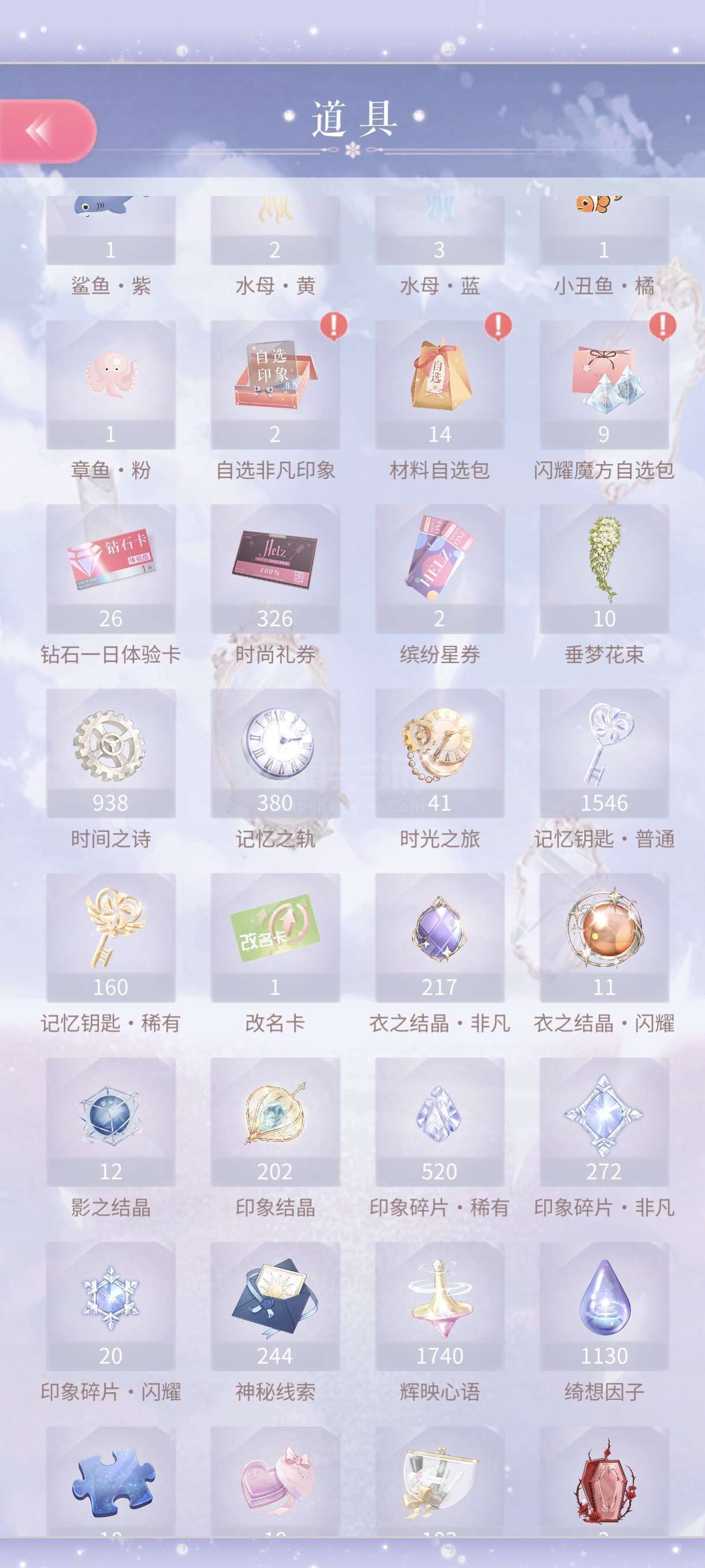Screen dimensions: 705x1568
Task: Open the 时间之诗 gear item
Action: [111, 752]
